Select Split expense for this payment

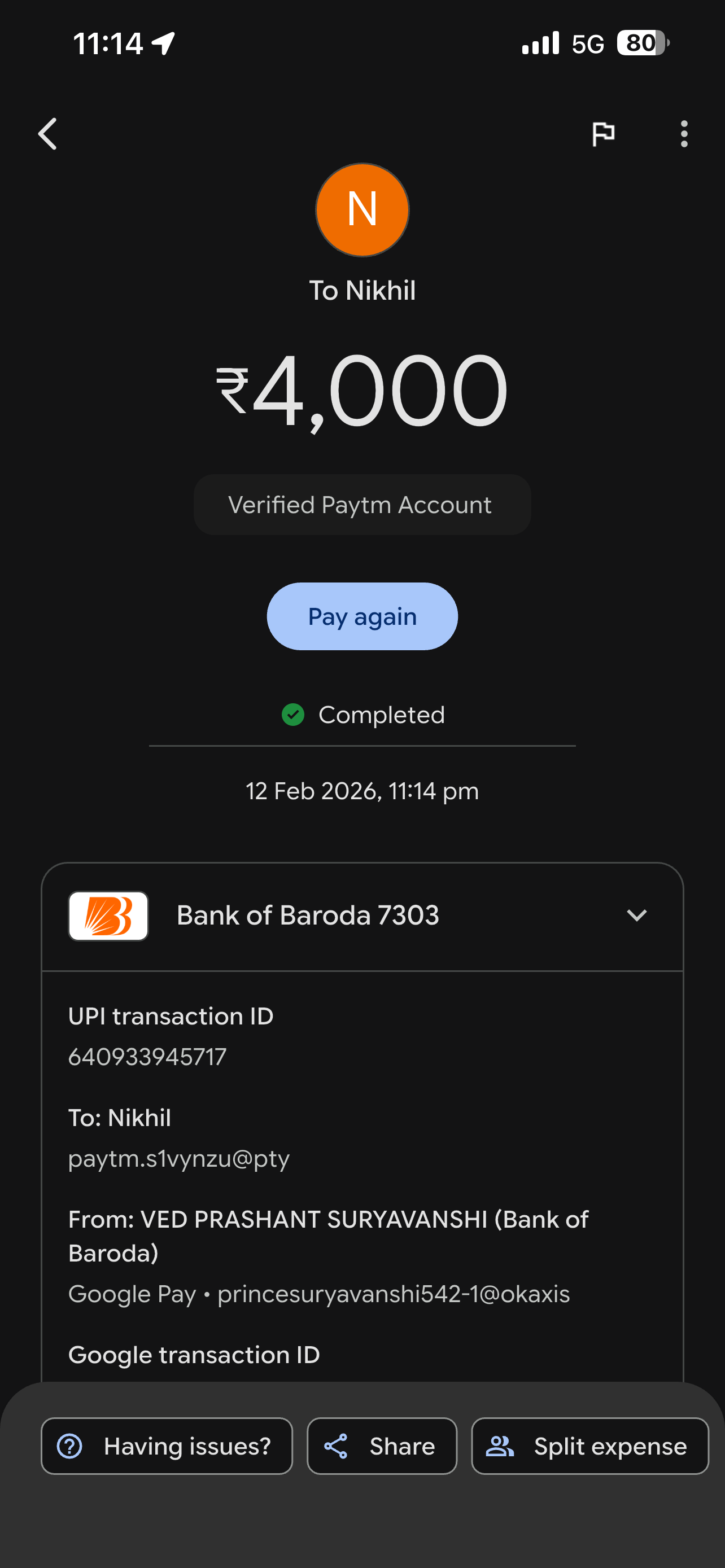click(x=589, y=1446)
